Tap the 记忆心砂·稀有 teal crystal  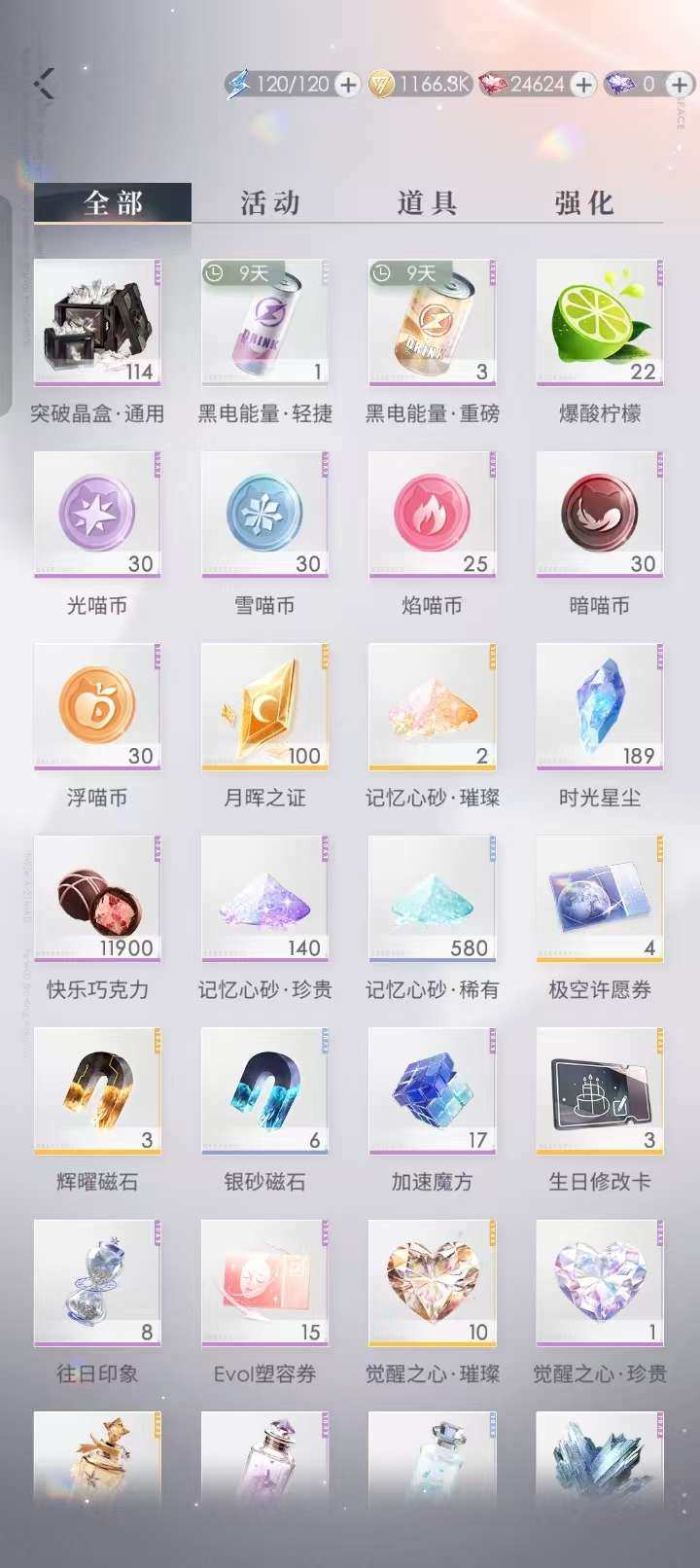(x=431, y=899)
